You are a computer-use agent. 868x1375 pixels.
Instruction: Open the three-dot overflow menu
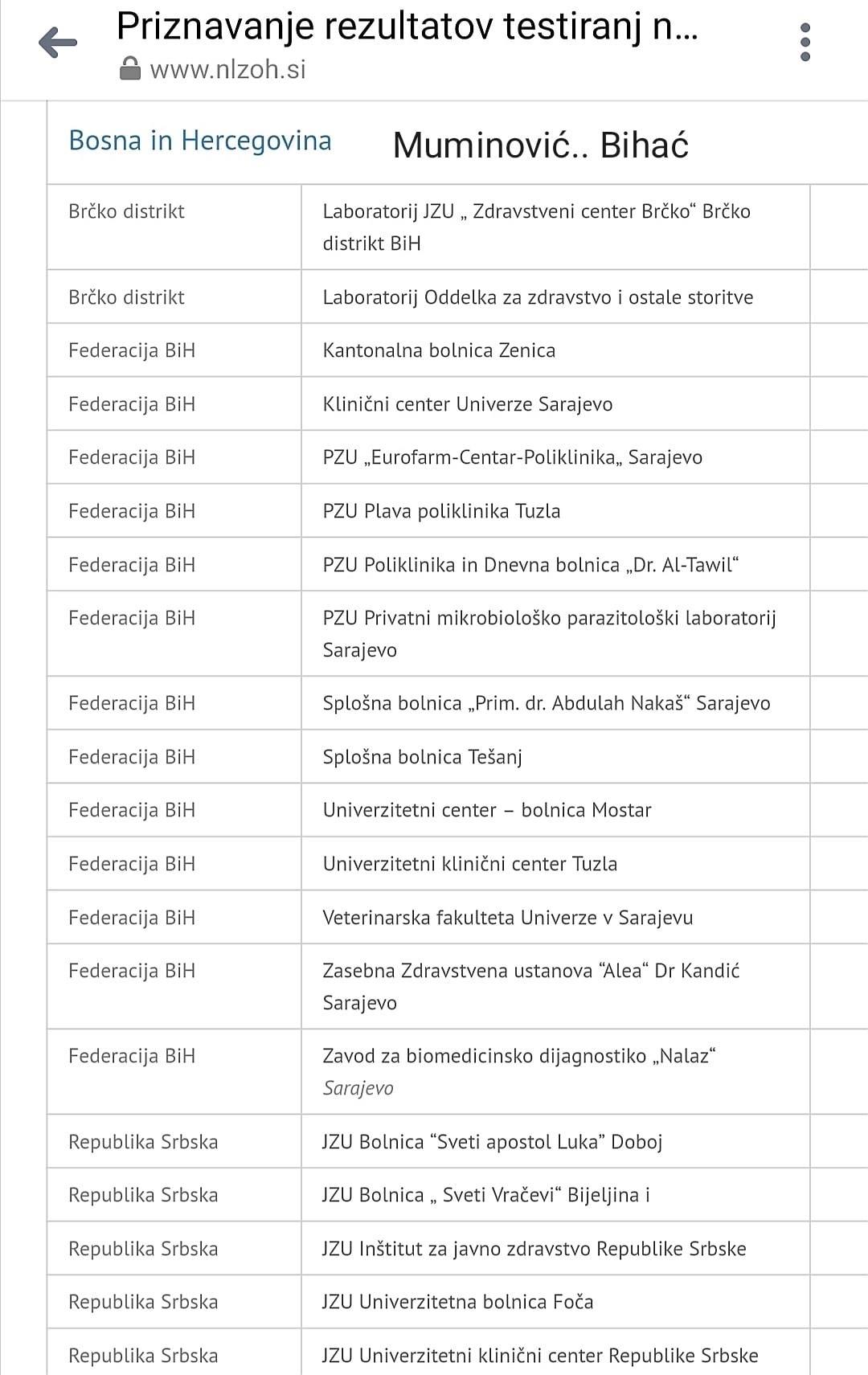click(805, 42)
